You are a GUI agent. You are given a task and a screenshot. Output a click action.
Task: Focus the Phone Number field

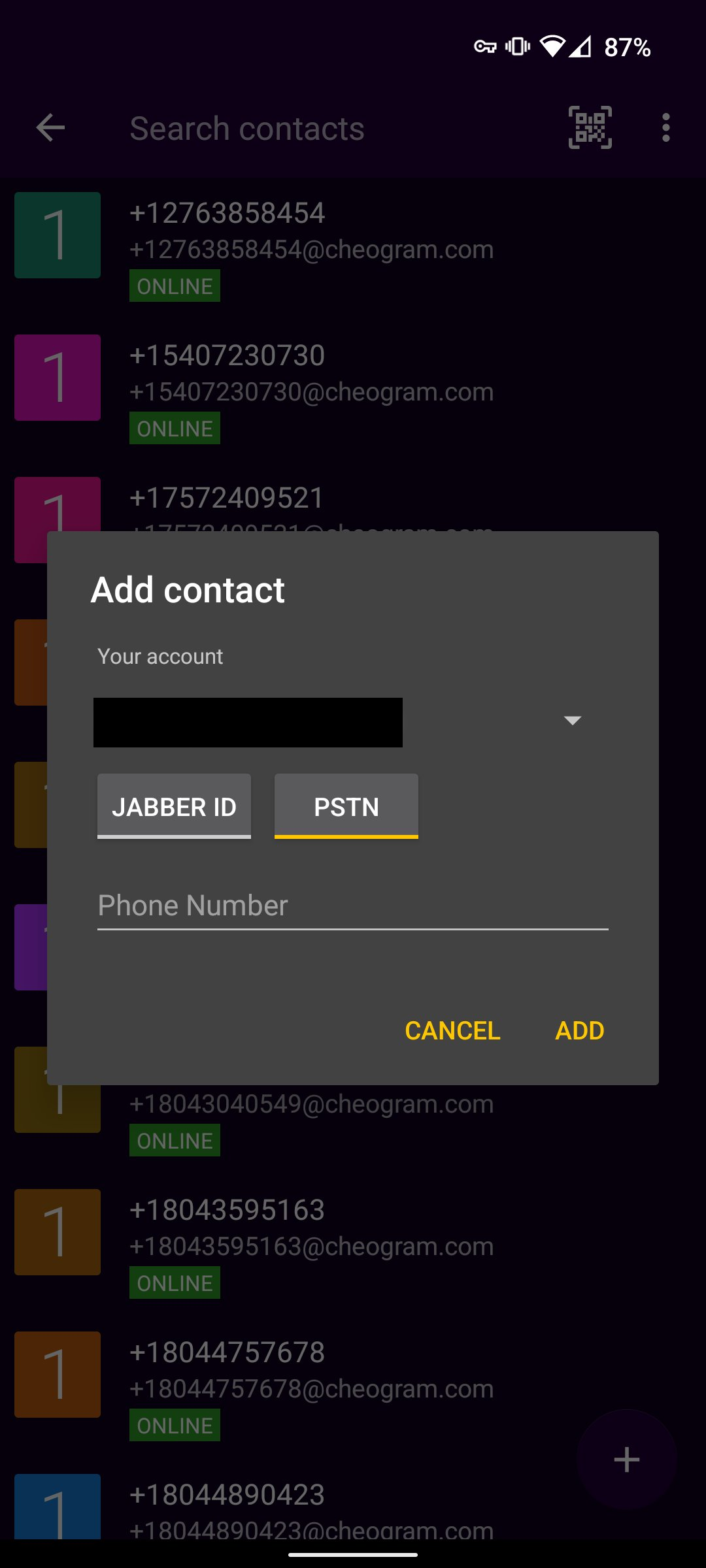point(352,906)
